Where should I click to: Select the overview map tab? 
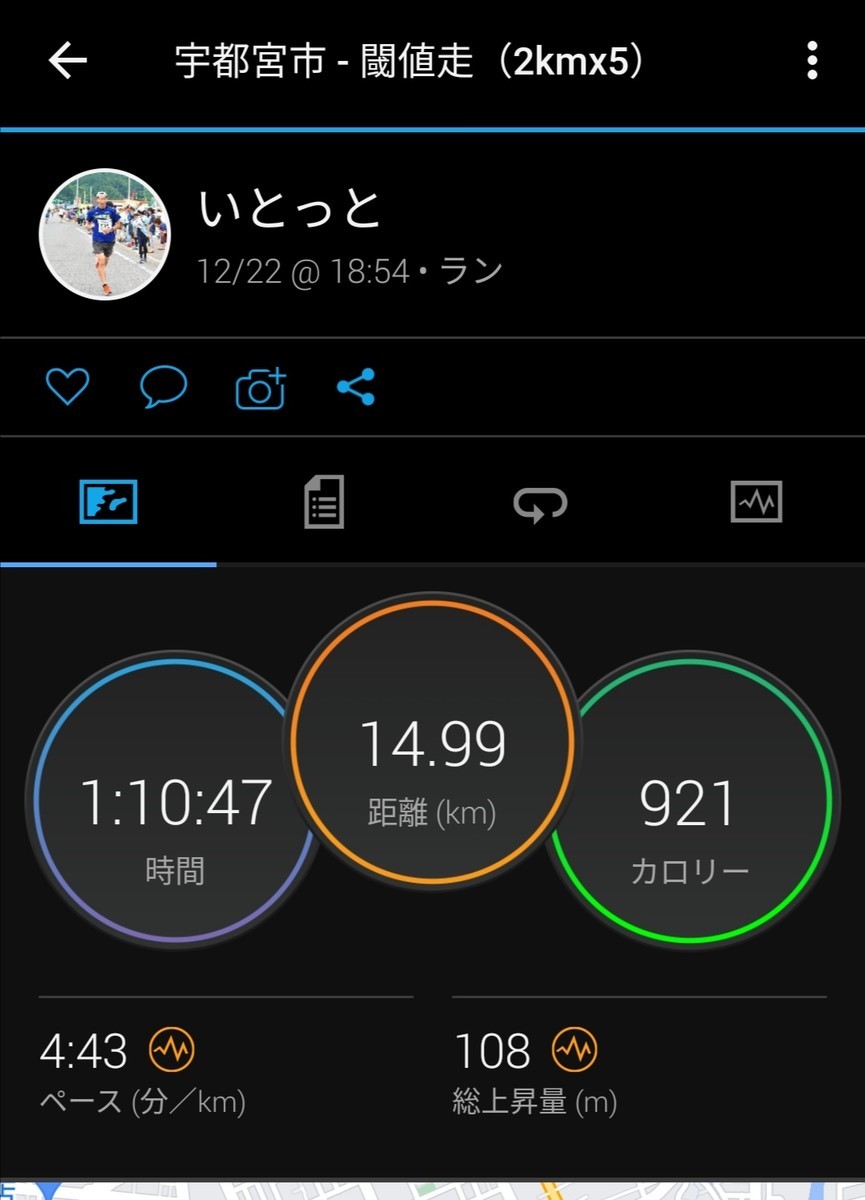pyautogui.click(x=108, y=502)
